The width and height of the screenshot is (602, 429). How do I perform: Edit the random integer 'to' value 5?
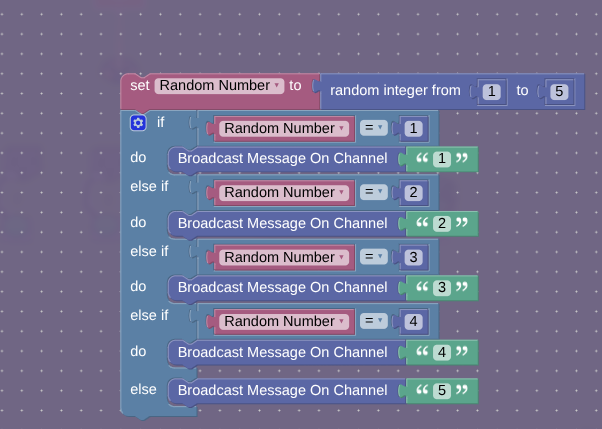point(559,91)
